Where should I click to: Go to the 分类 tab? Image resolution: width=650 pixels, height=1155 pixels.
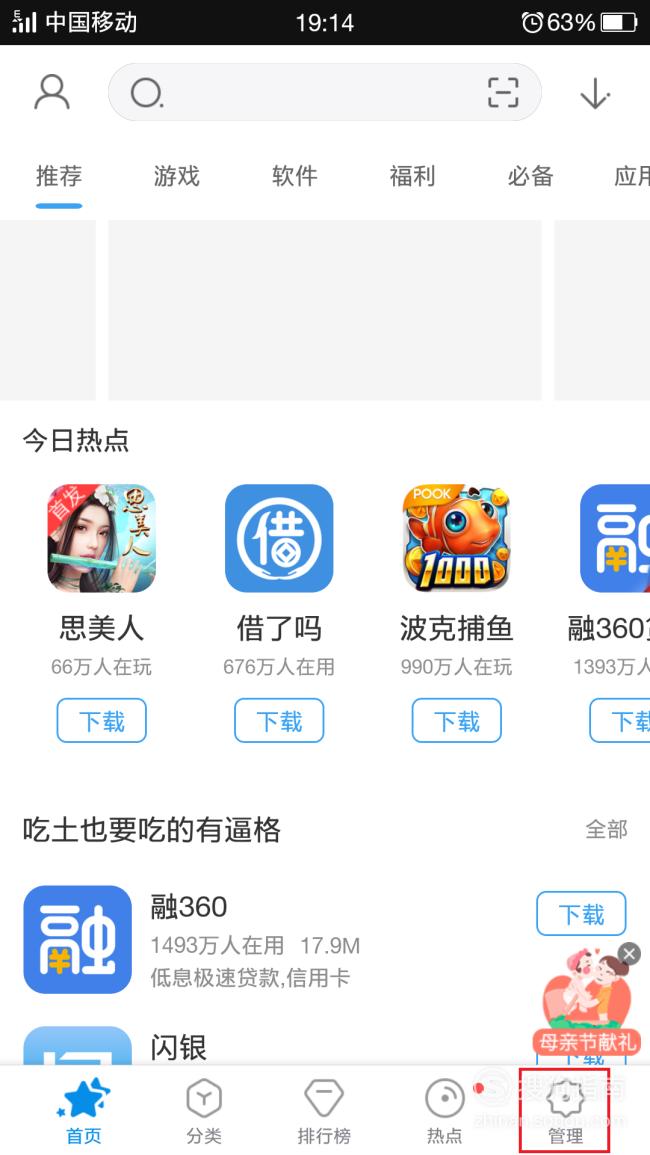[x=204, y=1111]
